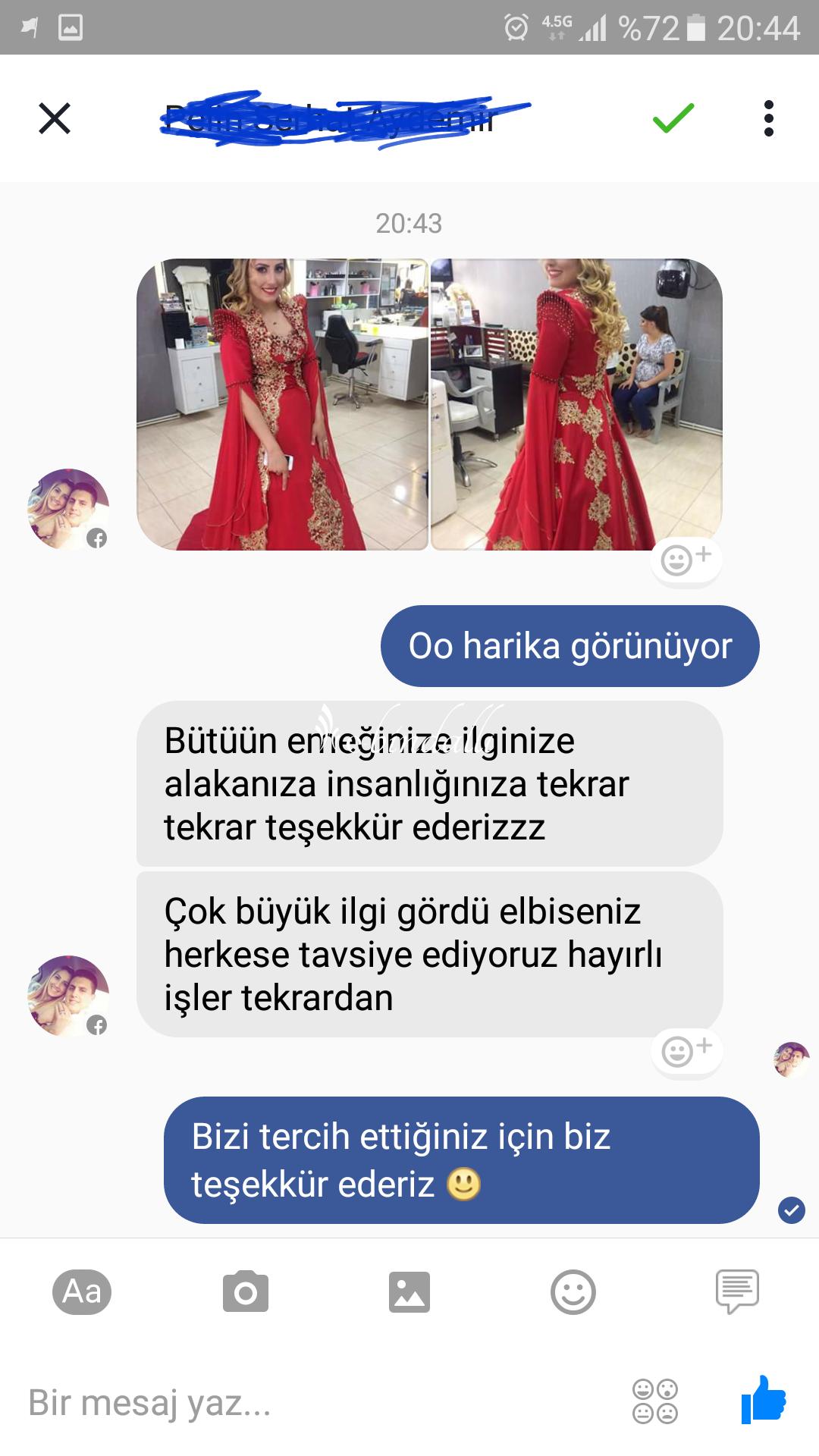Open the saved replies speech bubble icon

coord(737,1291)
